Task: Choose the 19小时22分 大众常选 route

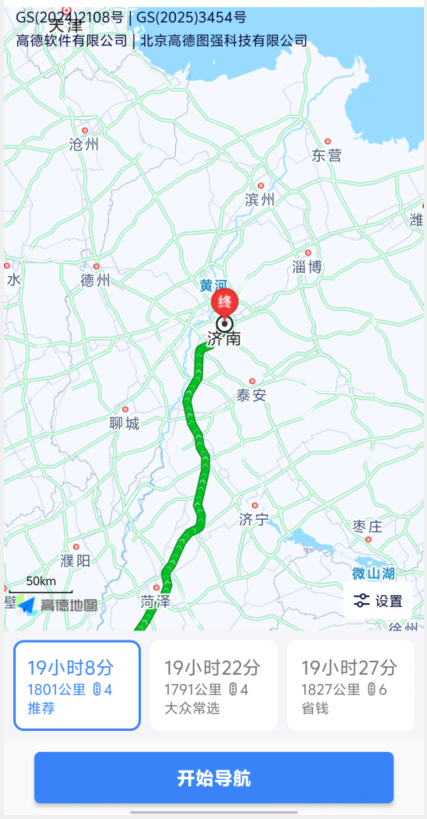Action: (x=214, y=685)
